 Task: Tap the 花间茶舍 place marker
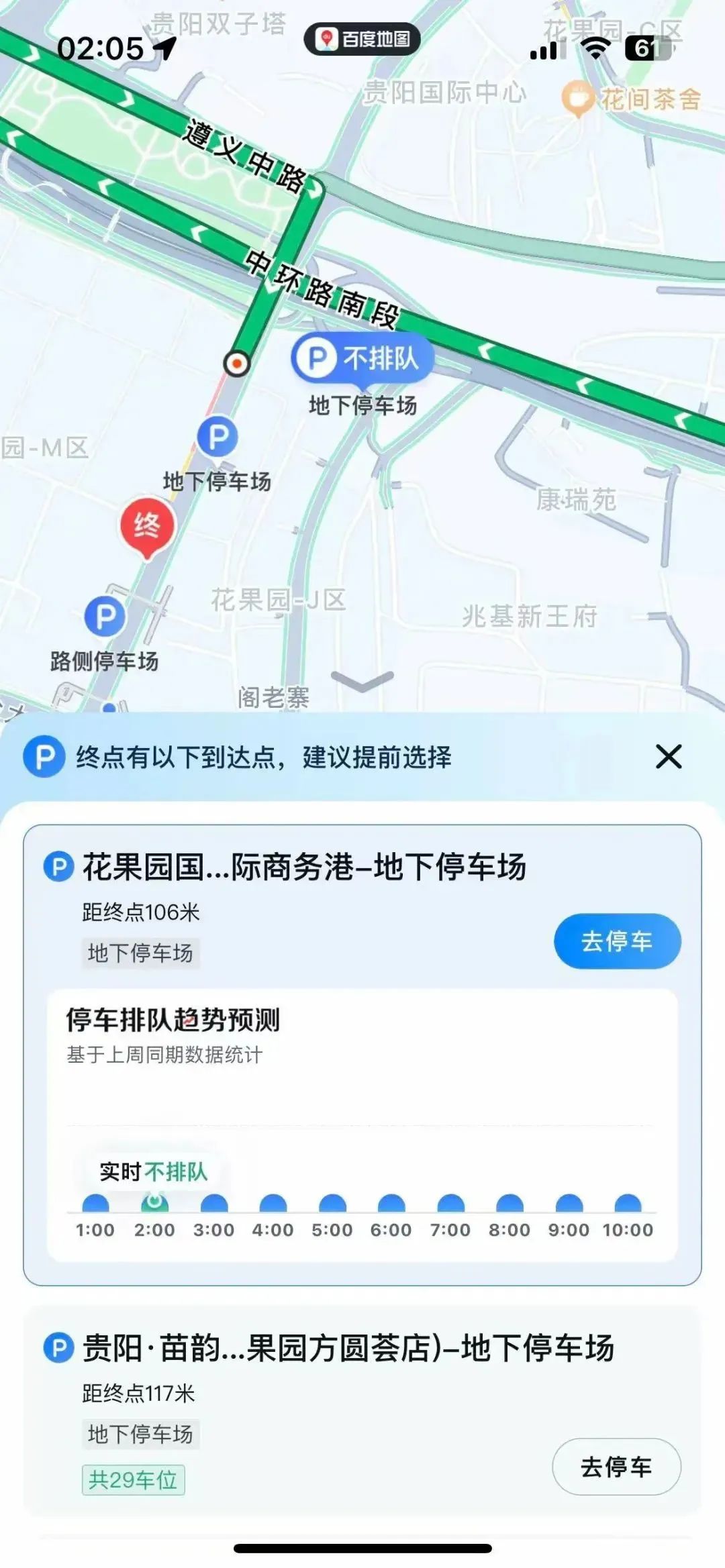tap(579, 99)
